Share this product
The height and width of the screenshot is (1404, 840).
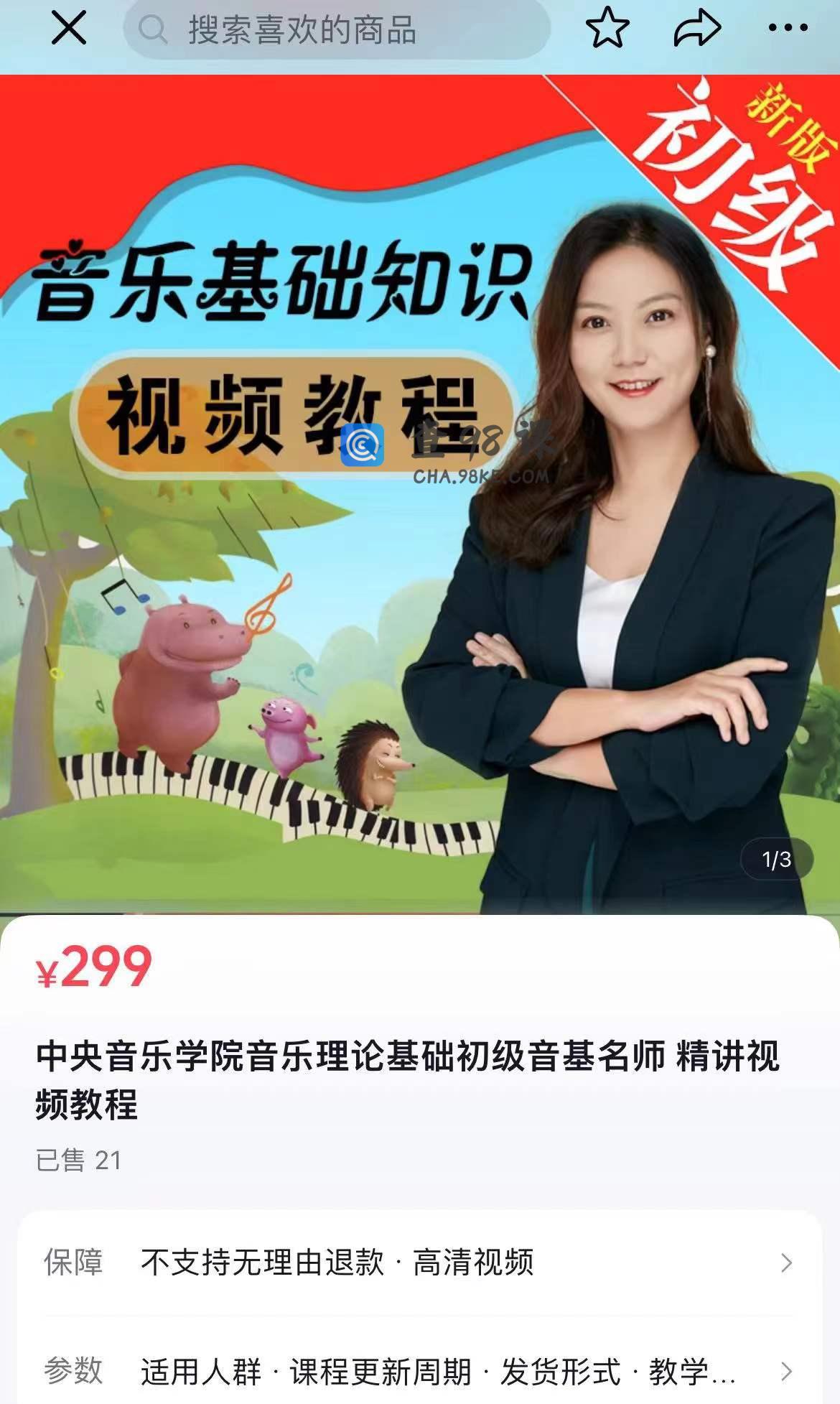(x=696, y=29)
